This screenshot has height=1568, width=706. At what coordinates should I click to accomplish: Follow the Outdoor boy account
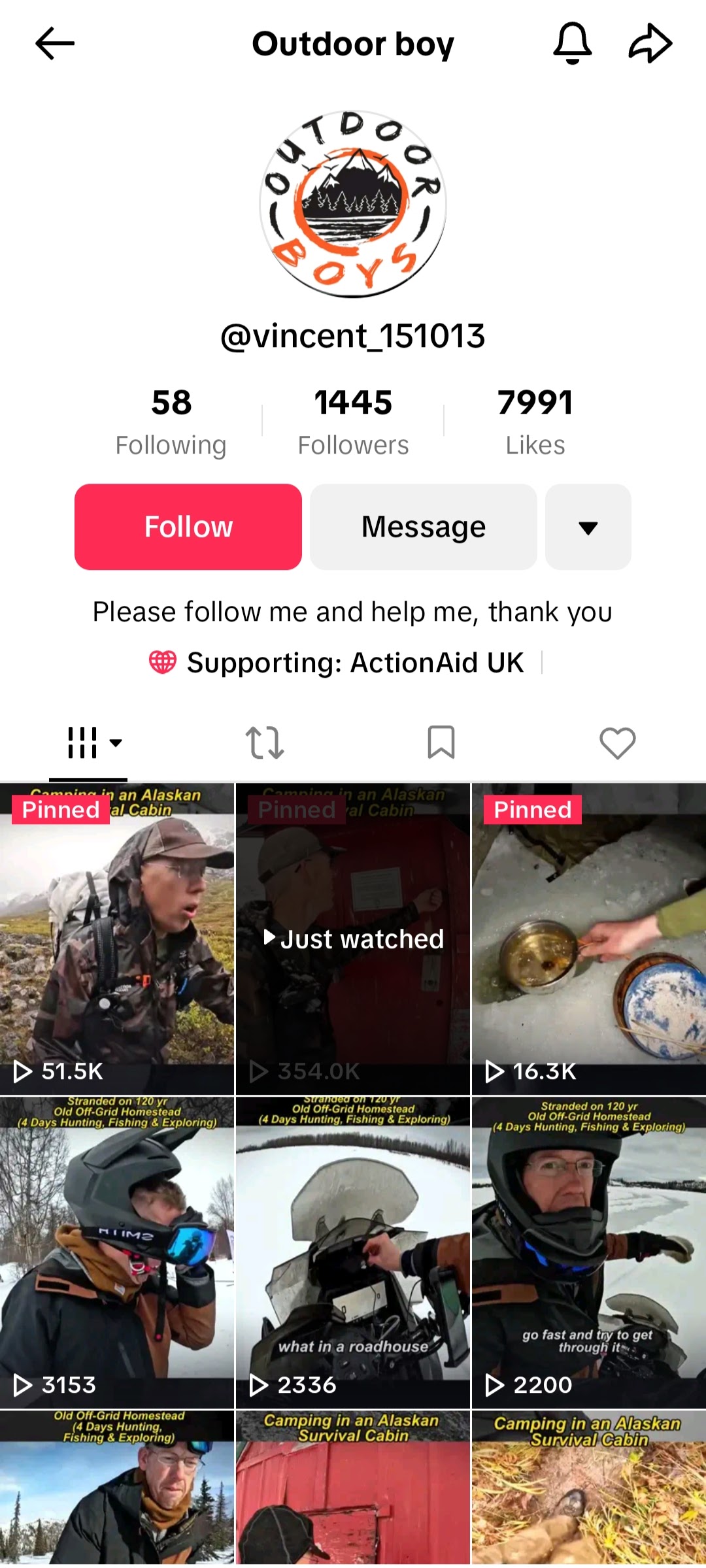[x=188, y=527]
